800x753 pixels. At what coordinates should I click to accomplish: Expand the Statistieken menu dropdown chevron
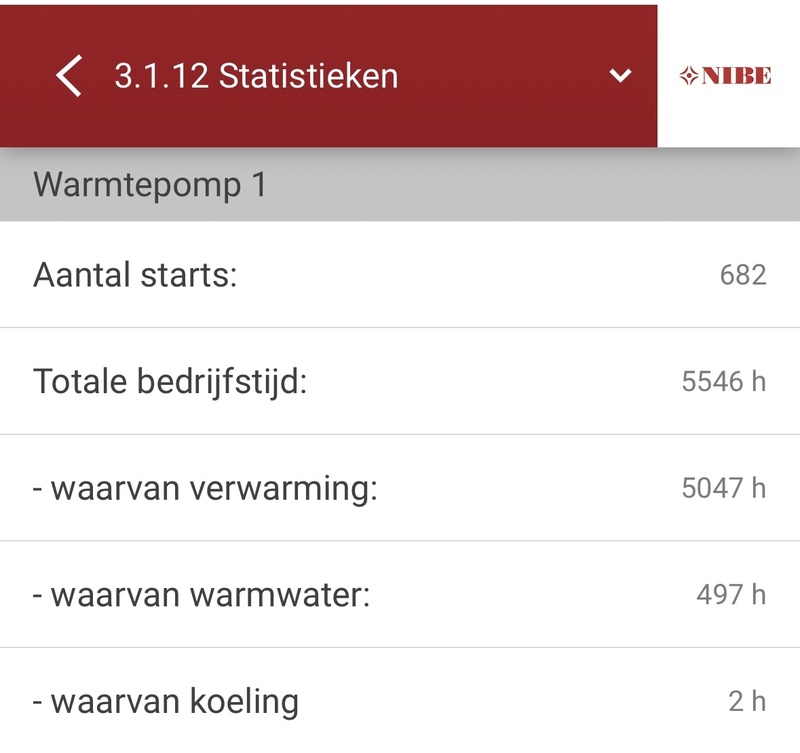click(621, 76)
